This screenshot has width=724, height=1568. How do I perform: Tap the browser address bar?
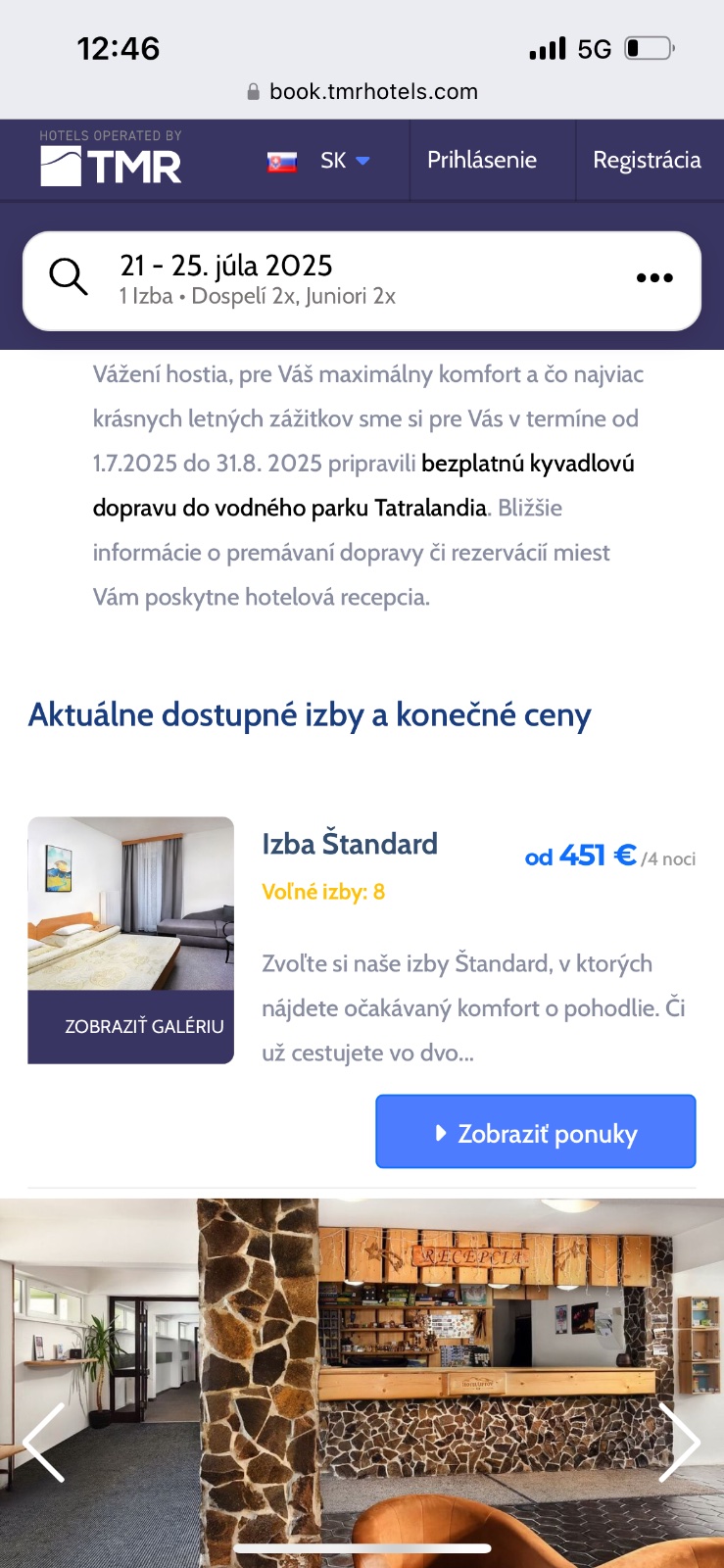pyautogui.click(x=362, y=92)
